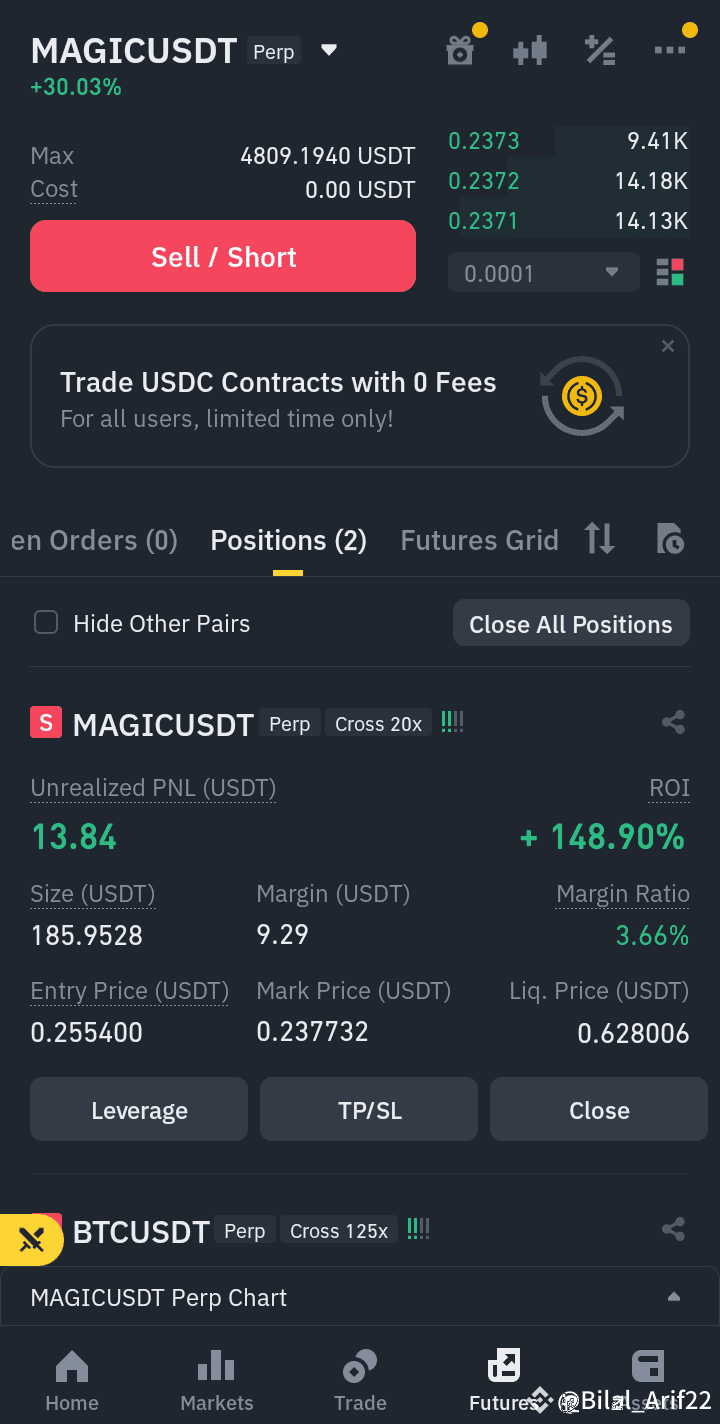Go to the Markets tab
Image resolution: width=720 pixels, height=1424 pixels.
pos(217,1382)
